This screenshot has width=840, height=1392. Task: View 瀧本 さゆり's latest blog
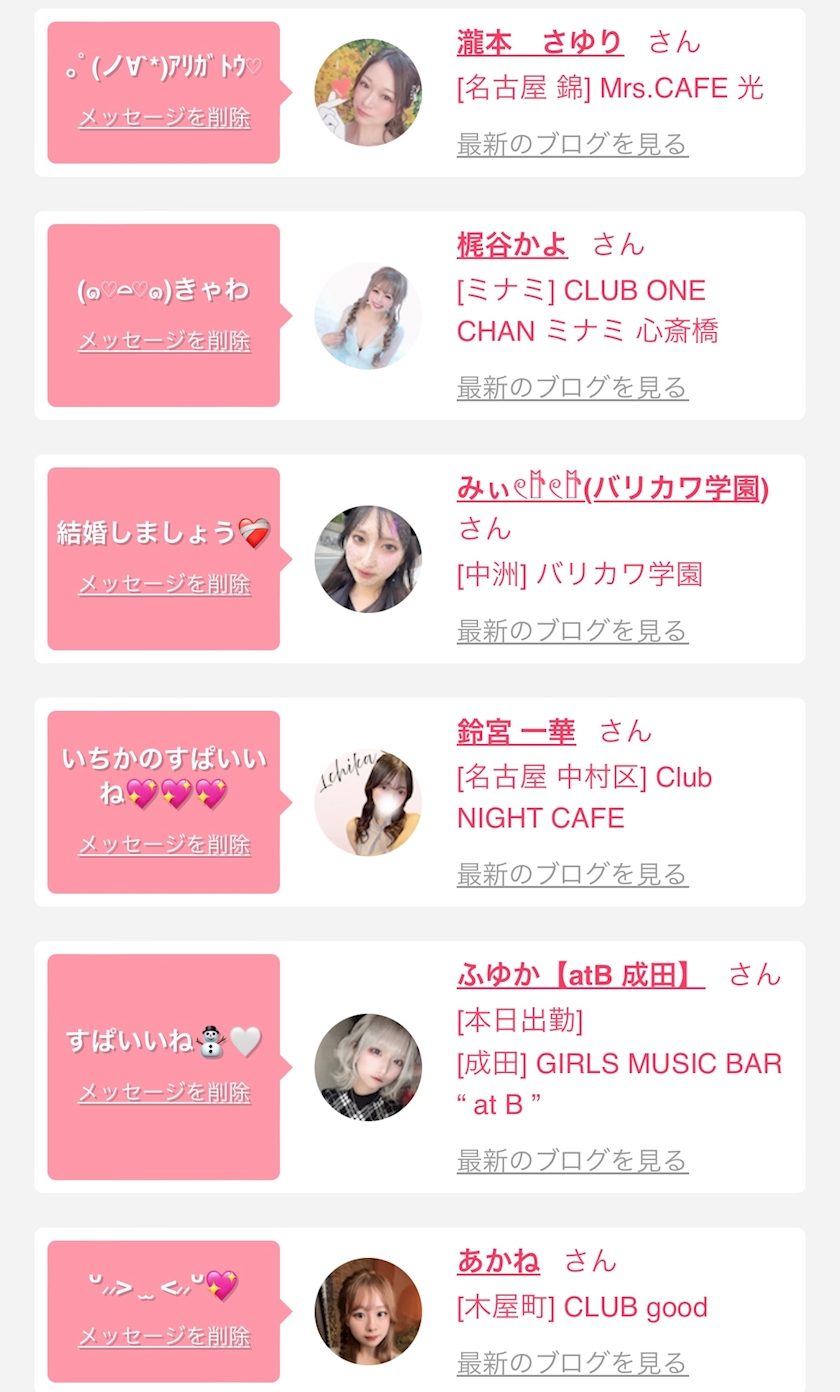tap(572, 144)
